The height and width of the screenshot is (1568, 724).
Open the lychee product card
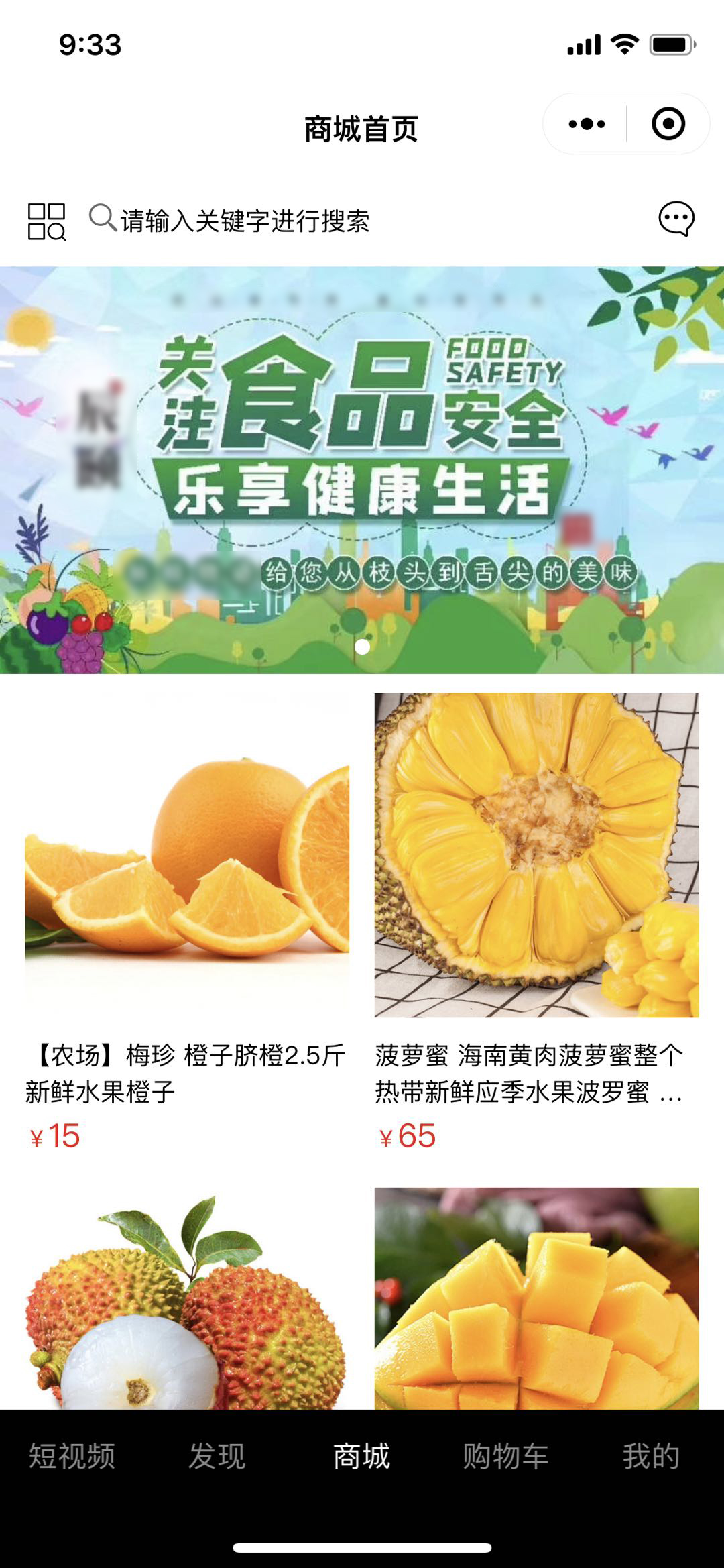(x=187, y=1301)
